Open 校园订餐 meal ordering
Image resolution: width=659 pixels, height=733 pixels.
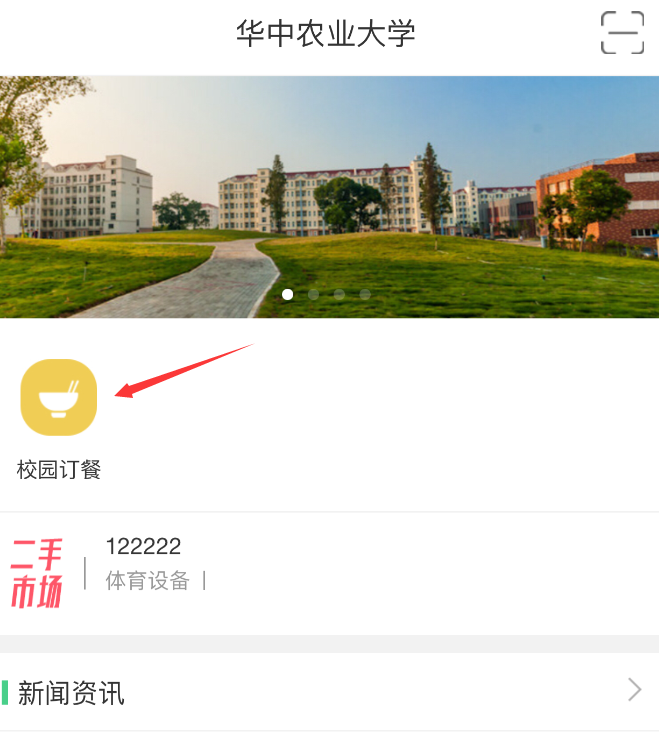pos(59,398)
